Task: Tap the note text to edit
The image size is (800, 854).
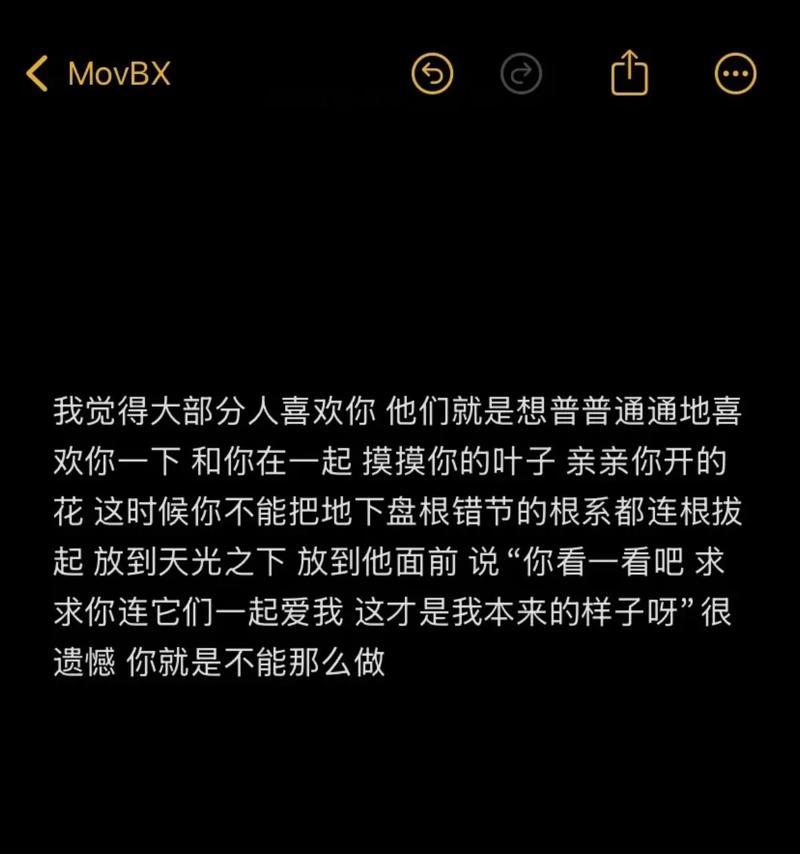Action: 398,536
